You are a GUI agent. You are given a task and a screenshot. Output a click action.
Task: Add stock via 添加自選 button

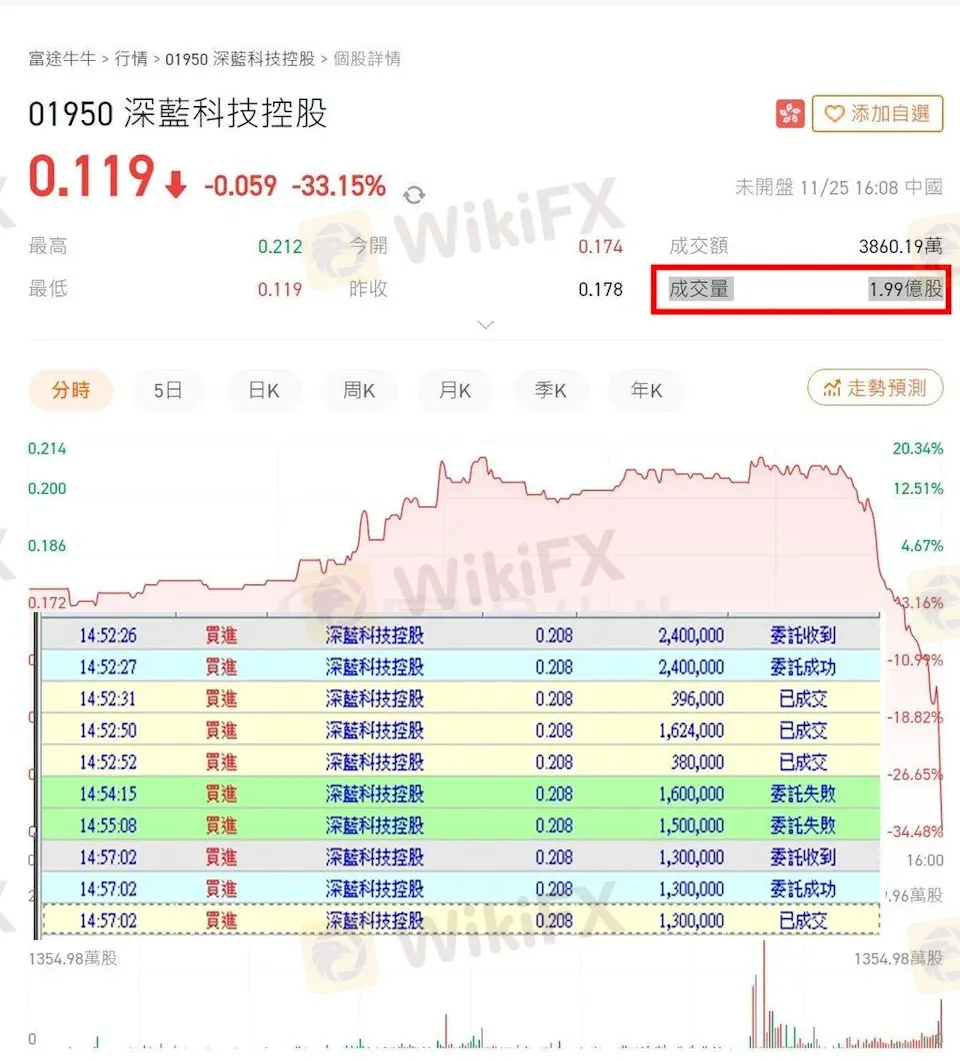877,114
